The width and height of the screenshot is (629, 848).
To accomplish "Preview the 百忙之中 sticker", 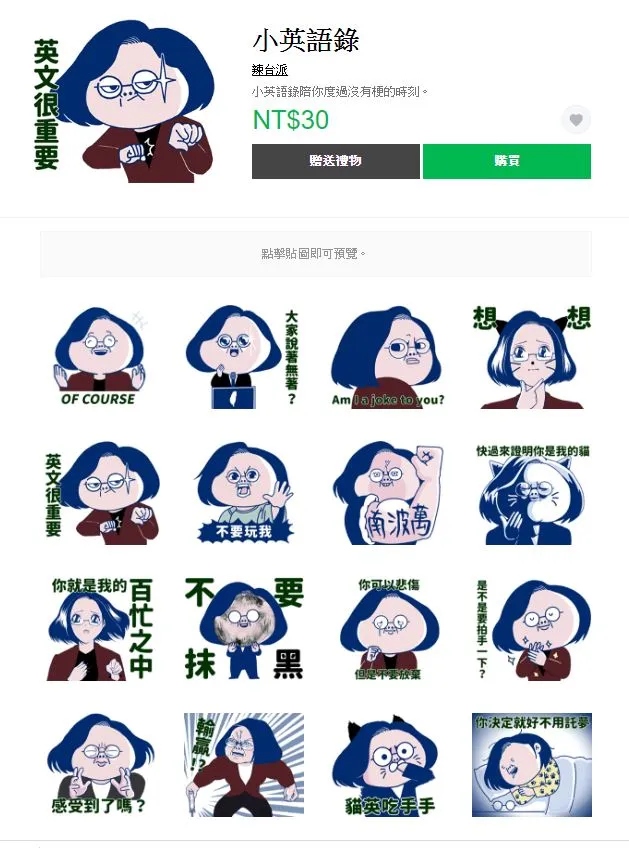I will pyautogui.click(x=98, y=629).
